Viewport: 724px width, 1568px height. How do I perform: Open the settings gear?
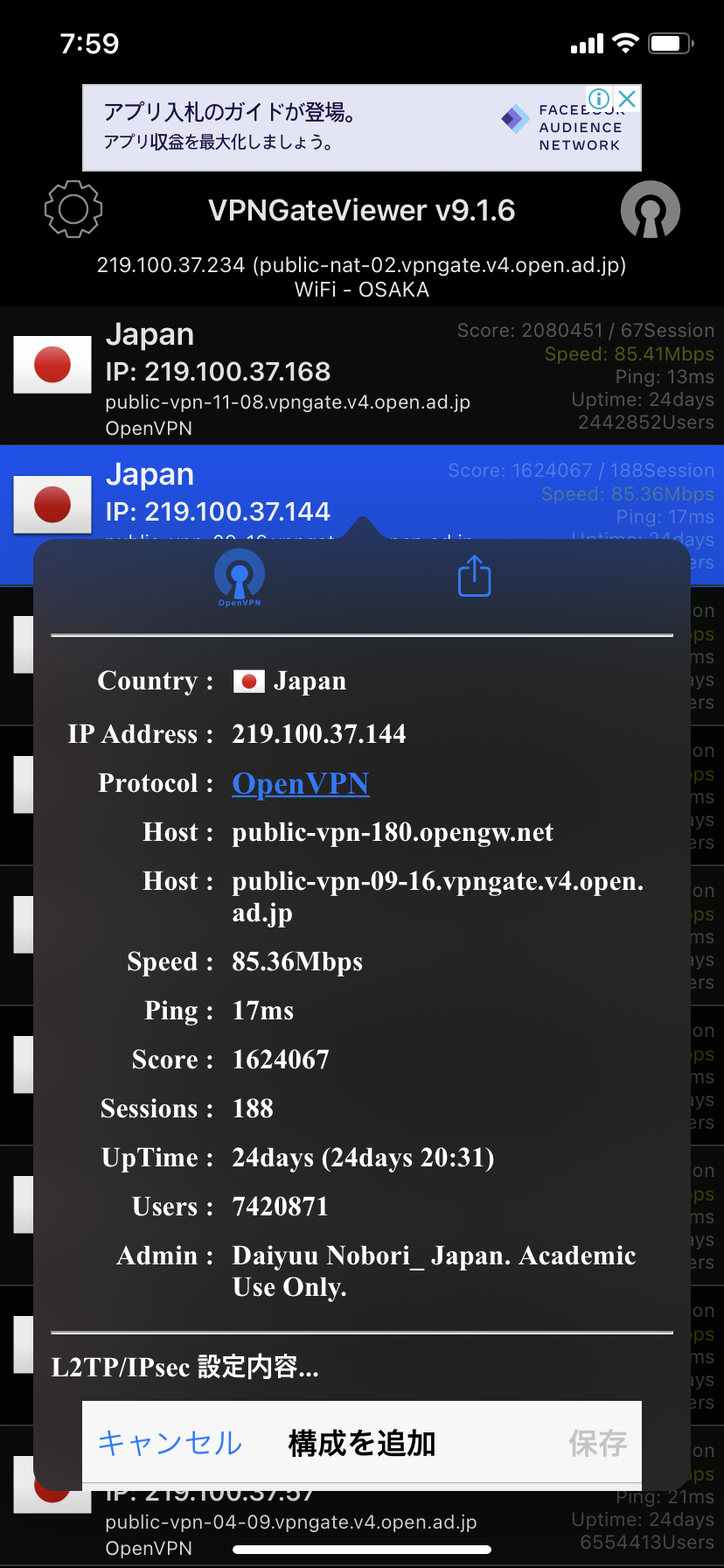pos(73,209)
